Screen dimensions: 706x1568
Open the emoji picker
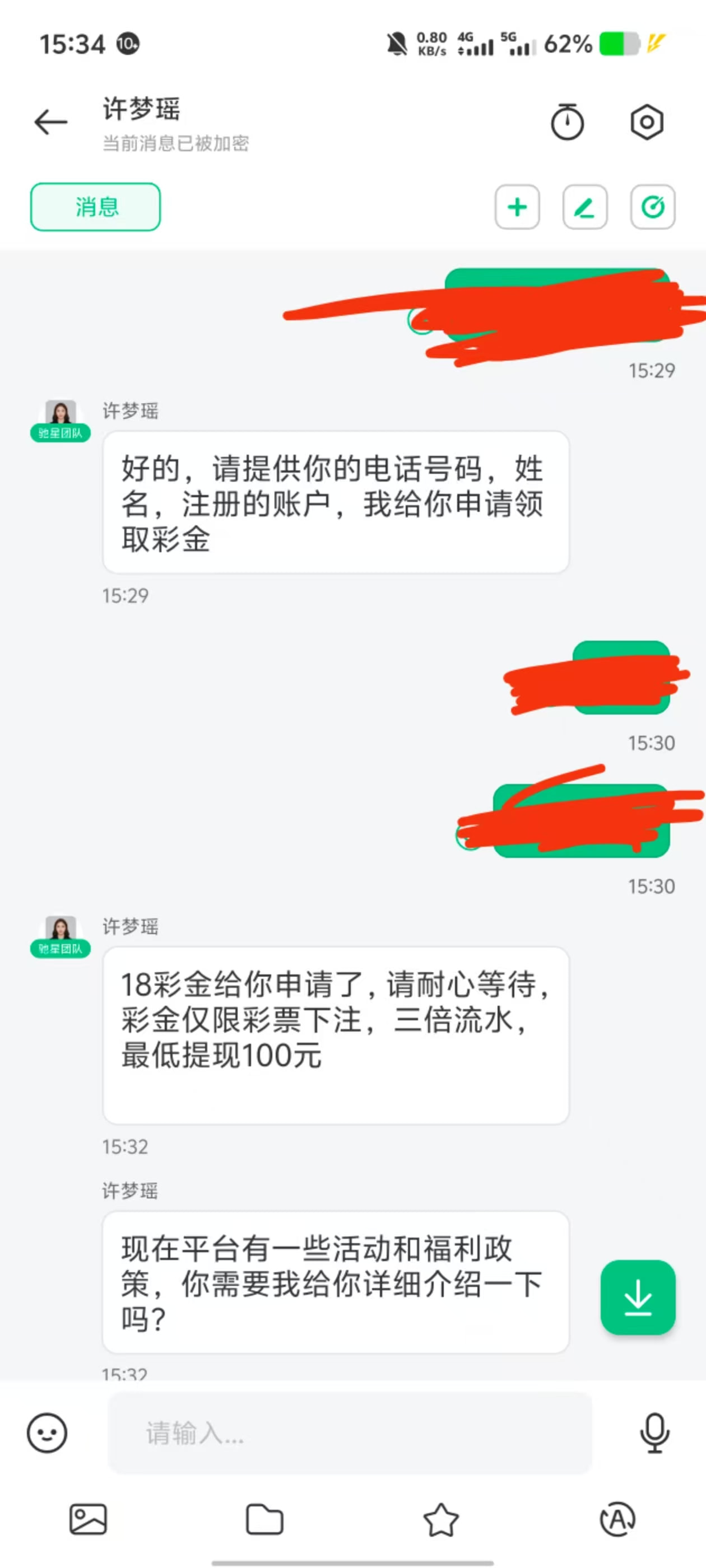tap(47, 1433)
